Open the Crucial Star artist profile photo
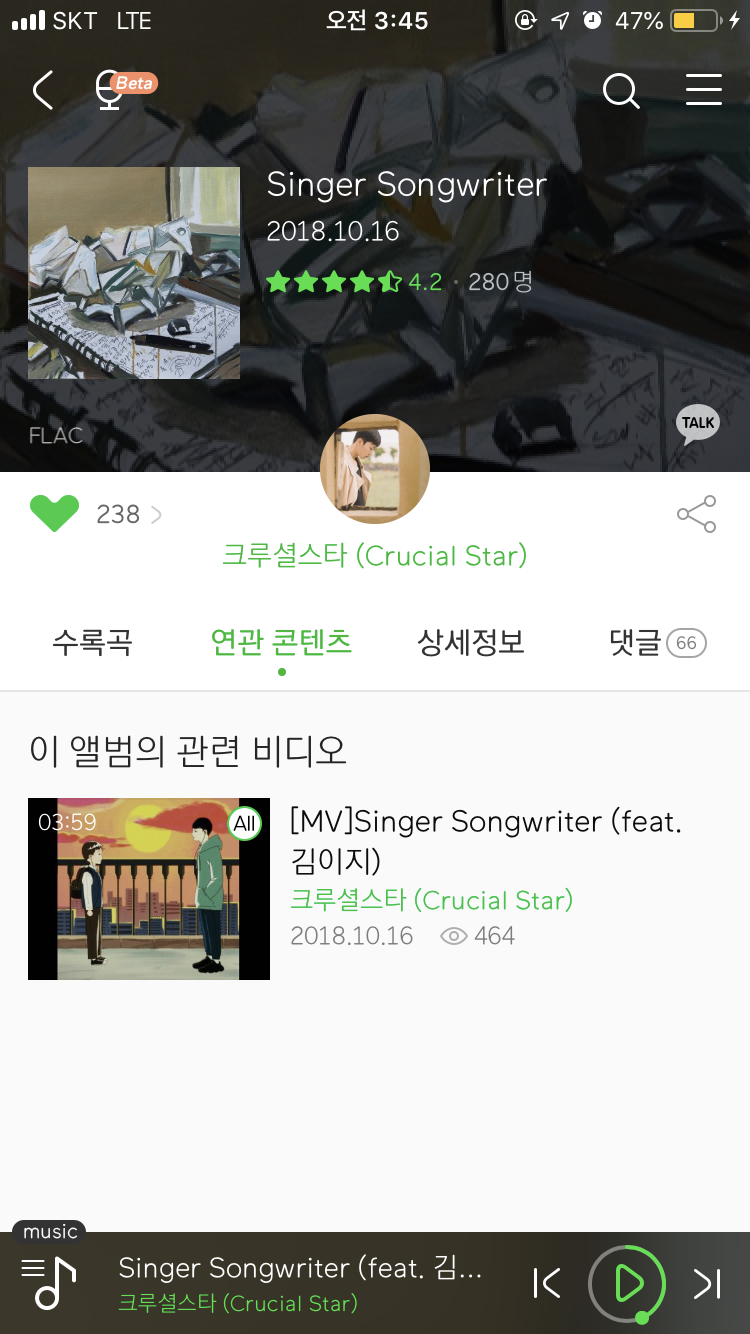Screen dimensions: 750x1334 [375, 469]
